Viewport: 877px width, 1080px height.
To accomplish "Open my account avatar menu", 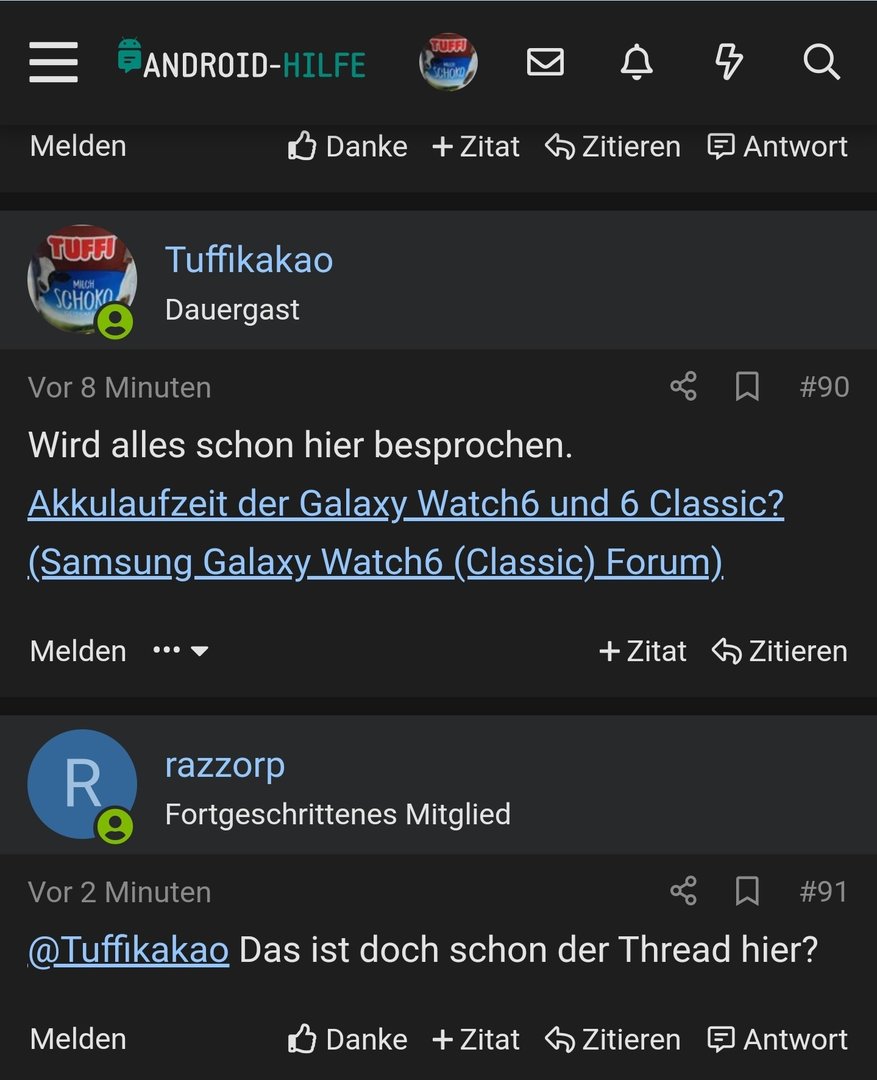I will [x=448, y=62].
